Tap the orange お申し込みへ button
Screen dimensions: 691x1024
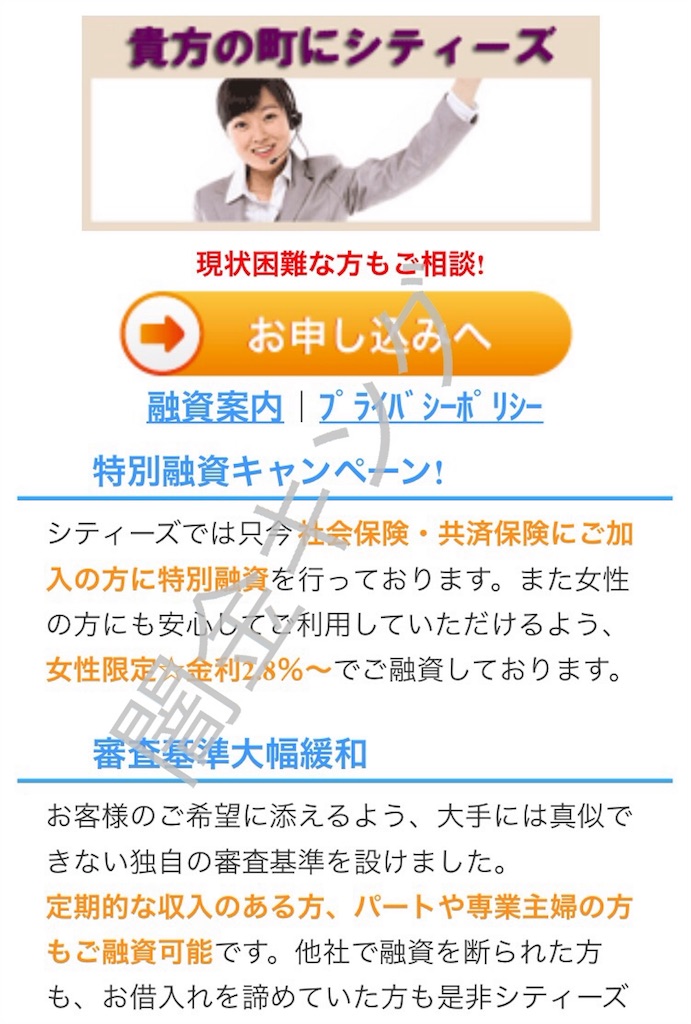[x=345, y=335]
